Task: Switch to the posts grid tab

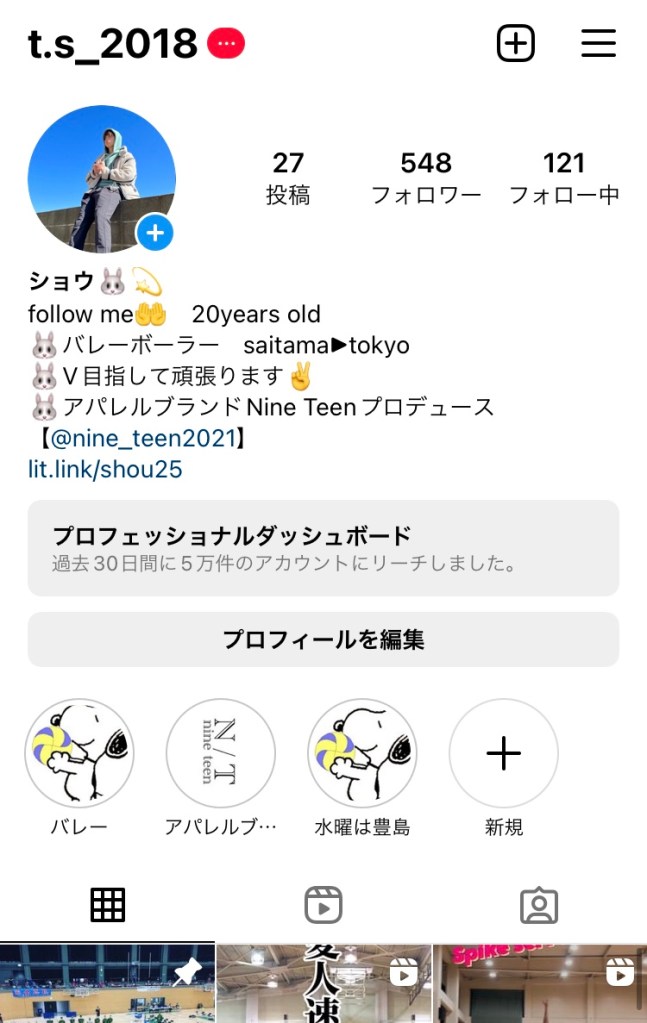Action: tap(108, 904)
